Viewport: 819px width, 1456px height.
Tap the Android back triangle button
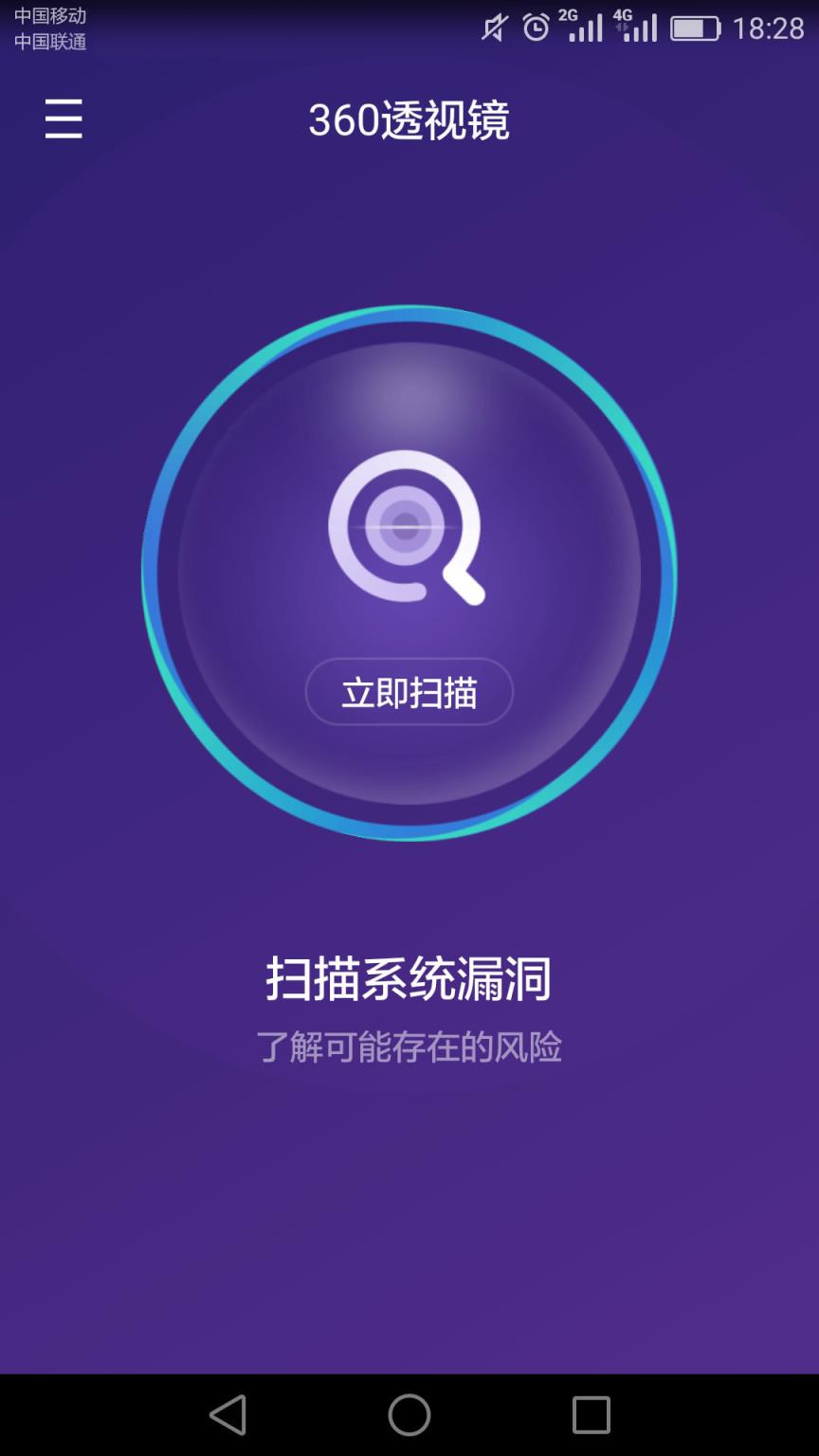point(227,1416)
